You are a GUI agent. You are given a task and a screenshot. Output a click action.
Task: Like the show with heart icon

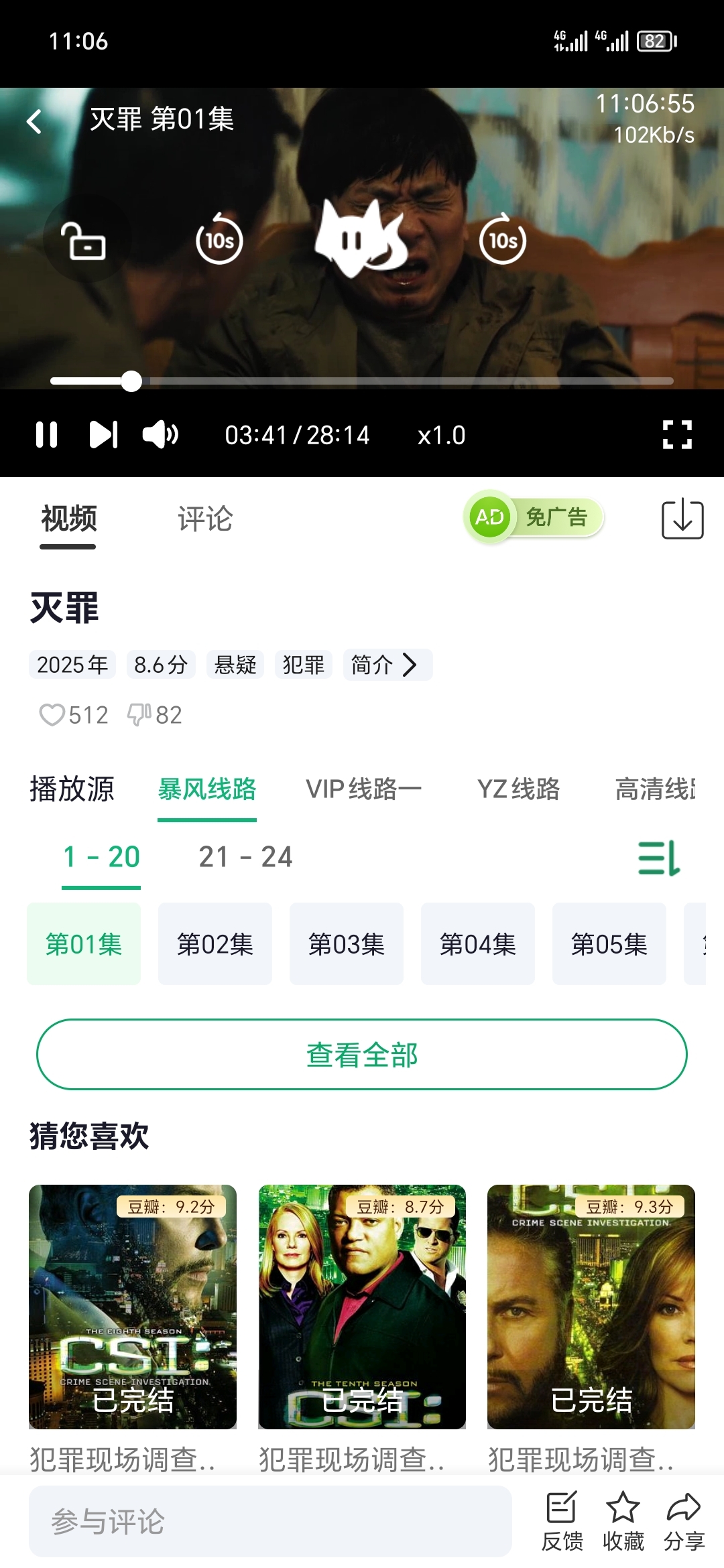(53, 715)
